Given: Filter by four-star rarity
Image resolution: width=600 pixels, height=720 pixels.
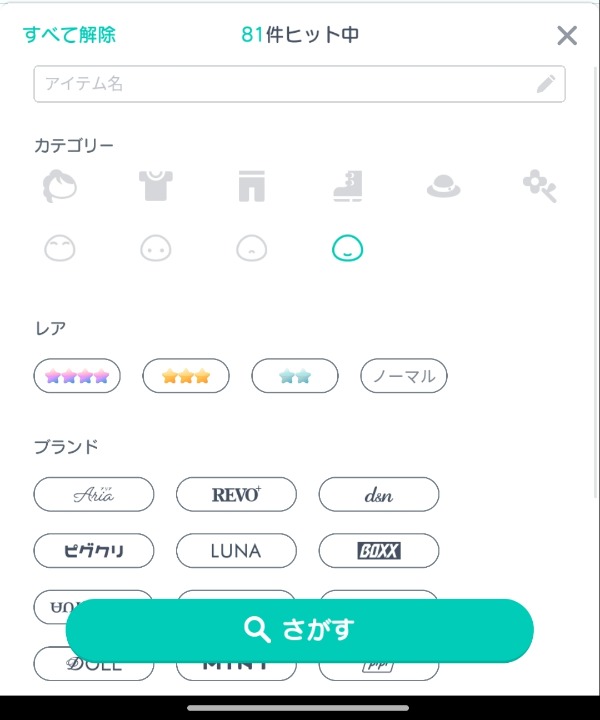Looking at the screenshot, I should click(77, 376).
